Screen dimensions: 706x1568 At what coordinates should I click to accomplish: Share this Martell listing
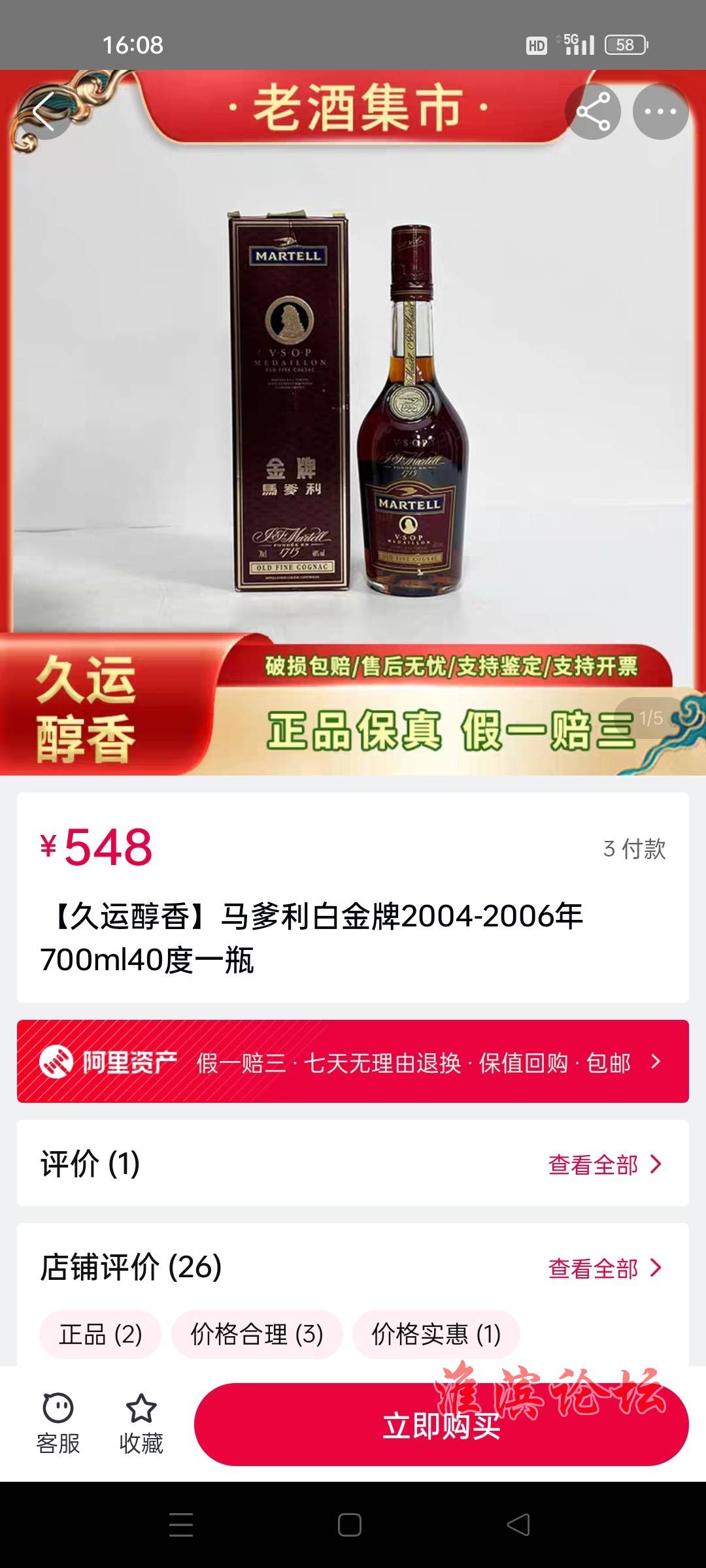(x=593, y=112)
